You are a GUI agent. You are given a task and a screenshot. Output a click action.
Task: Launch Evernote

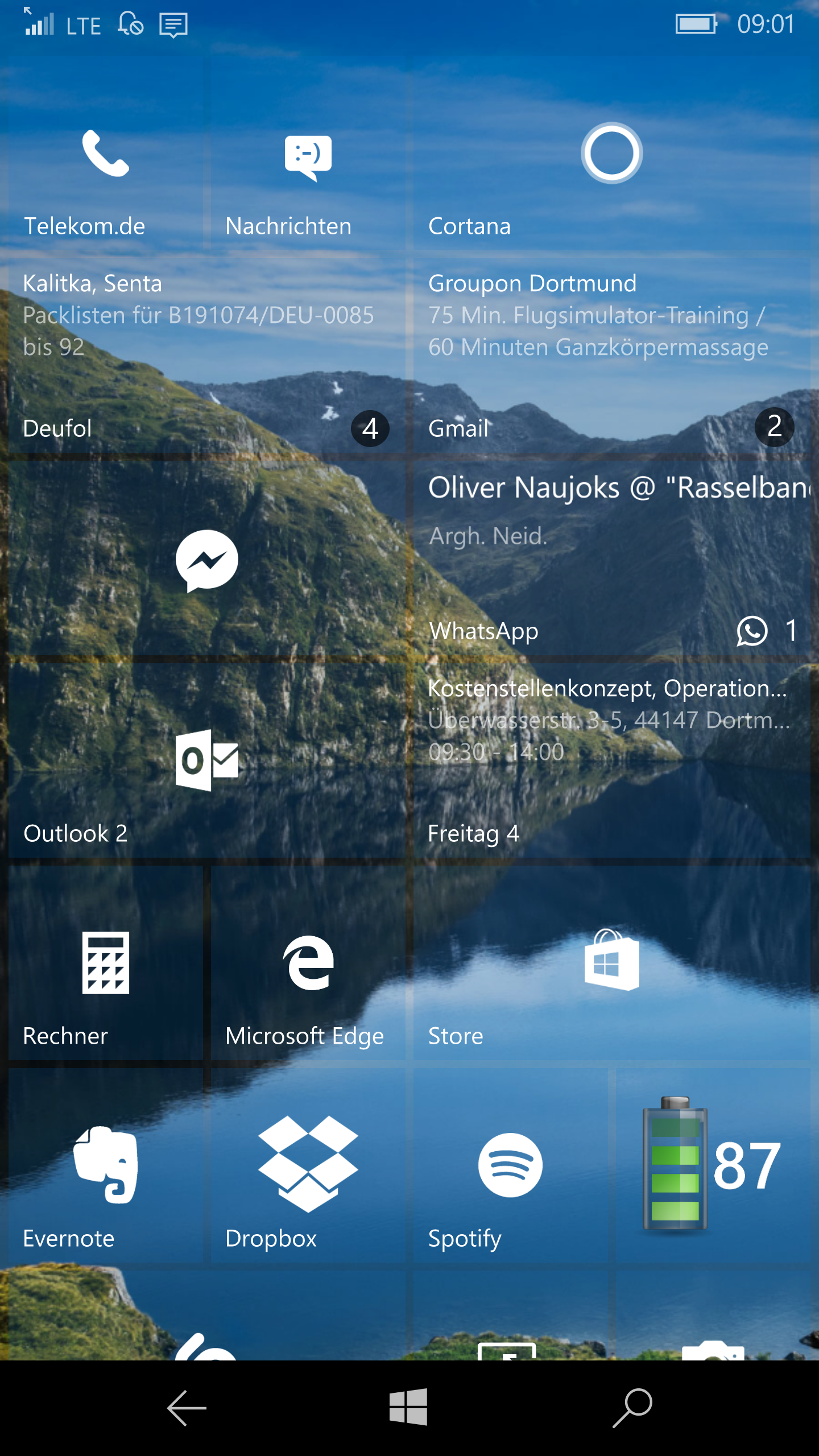click(105, 1166)
